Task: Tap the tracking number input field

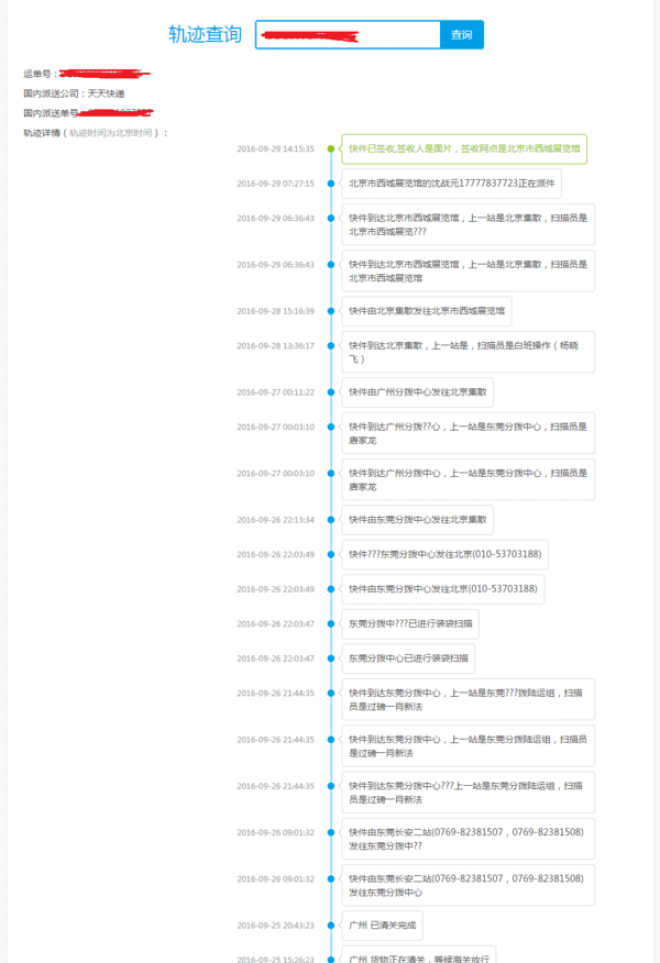Action: (347, 35)
